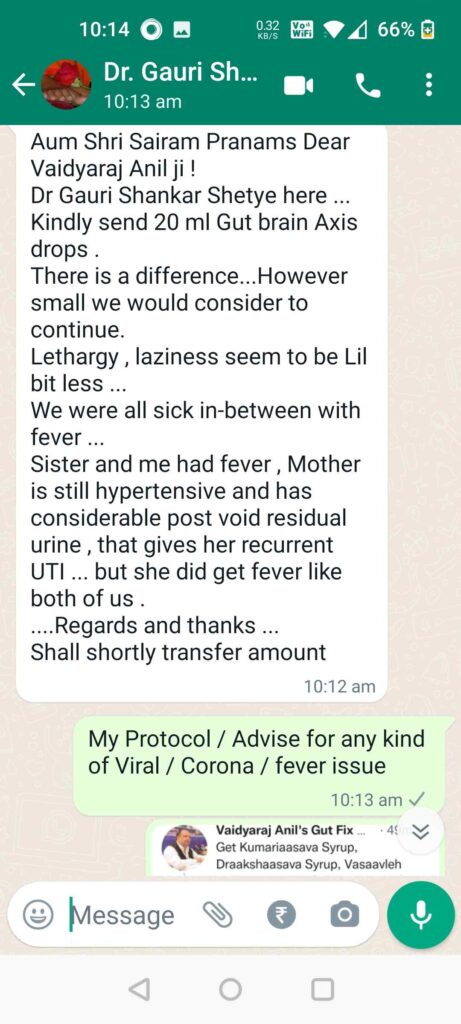
Task: Open the rupee payment option
Action: pyautogui.click(x=281, y=915)
